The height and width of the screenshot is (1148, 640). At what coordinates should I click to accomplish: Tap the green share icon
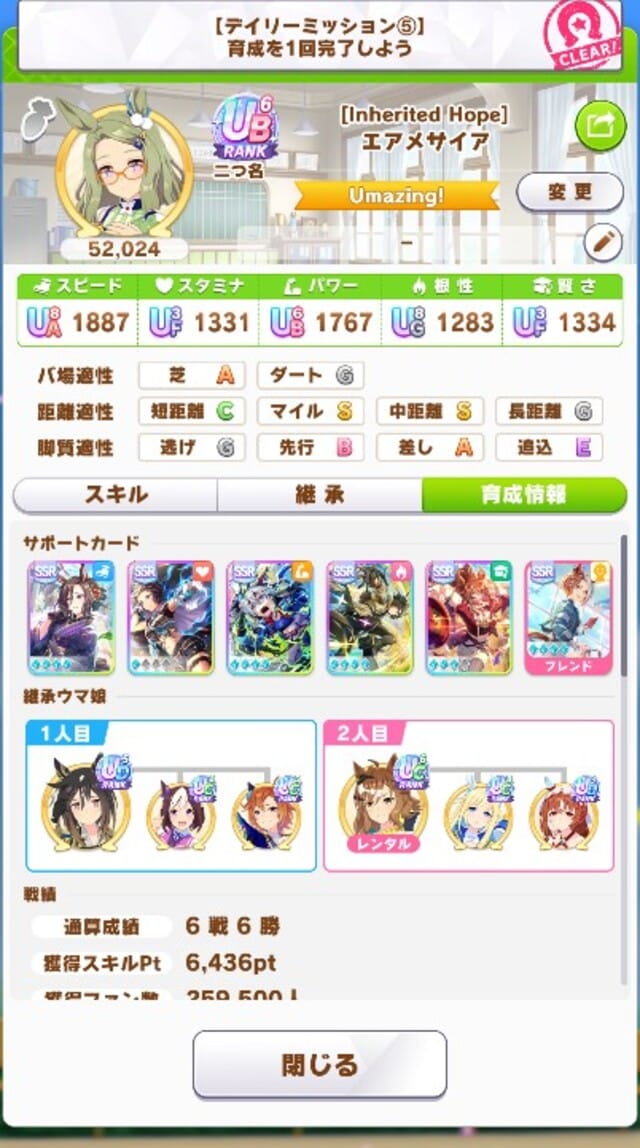600,125
